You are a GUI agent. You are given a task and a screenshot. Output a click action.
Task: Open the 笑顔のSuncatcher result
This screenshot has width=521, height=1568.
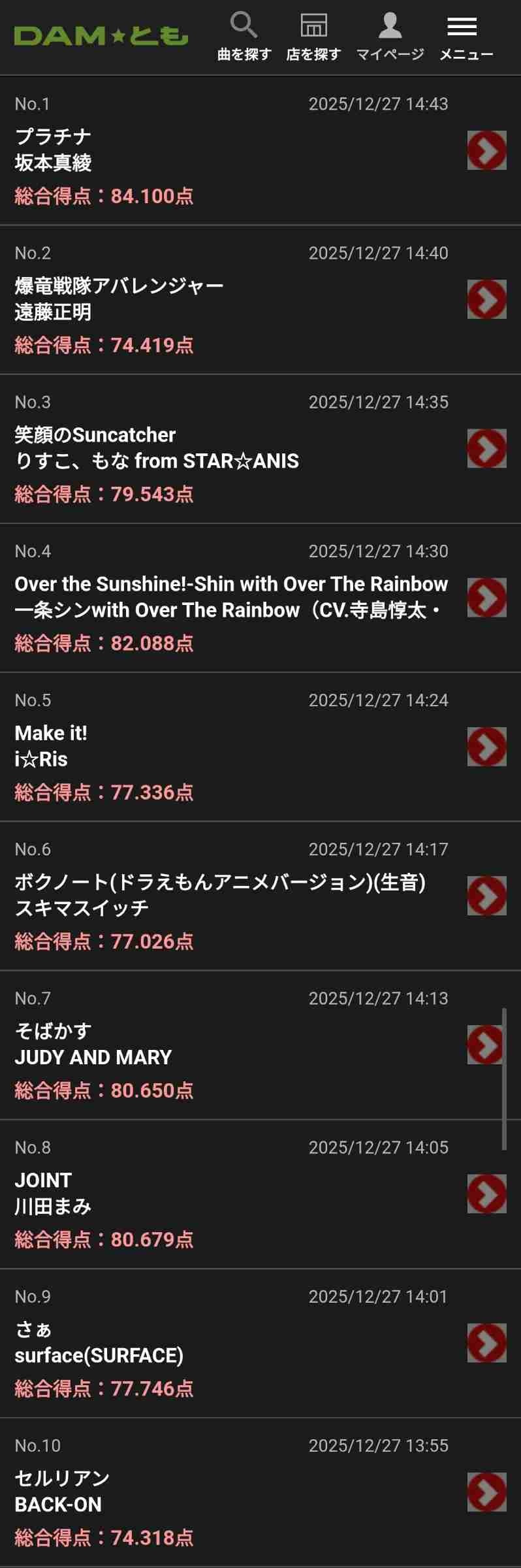click(x=486, y=448)
